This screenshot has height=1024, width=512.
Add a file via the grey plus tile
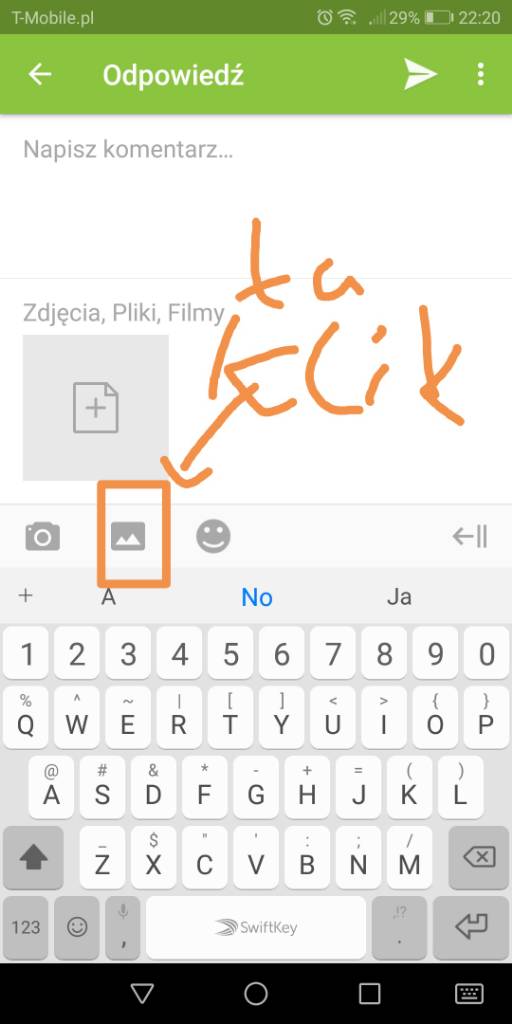pos(95,408)
